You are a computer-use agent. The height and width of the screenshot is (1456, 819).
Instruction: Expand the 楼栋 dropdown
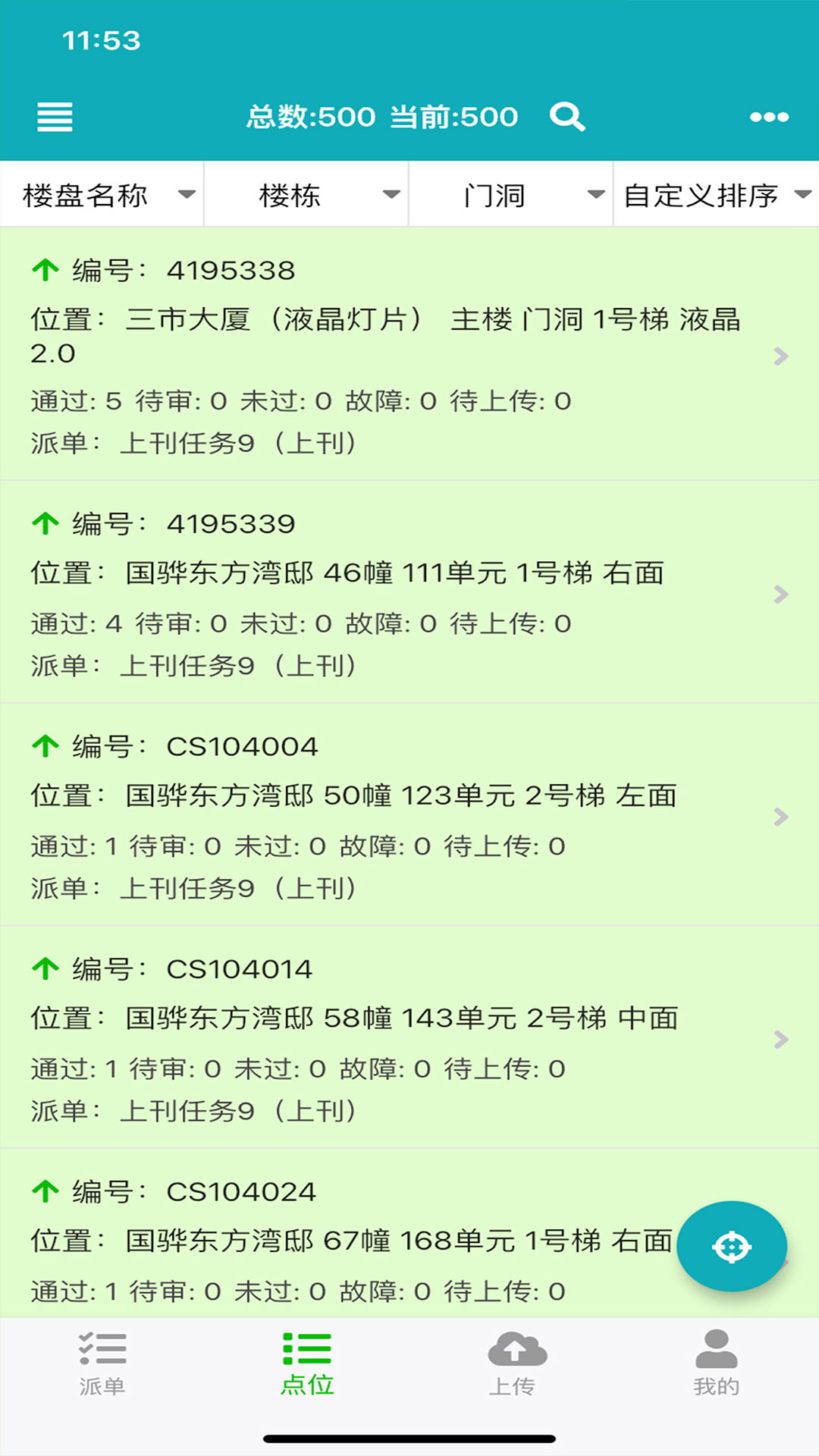coord(306,194)
